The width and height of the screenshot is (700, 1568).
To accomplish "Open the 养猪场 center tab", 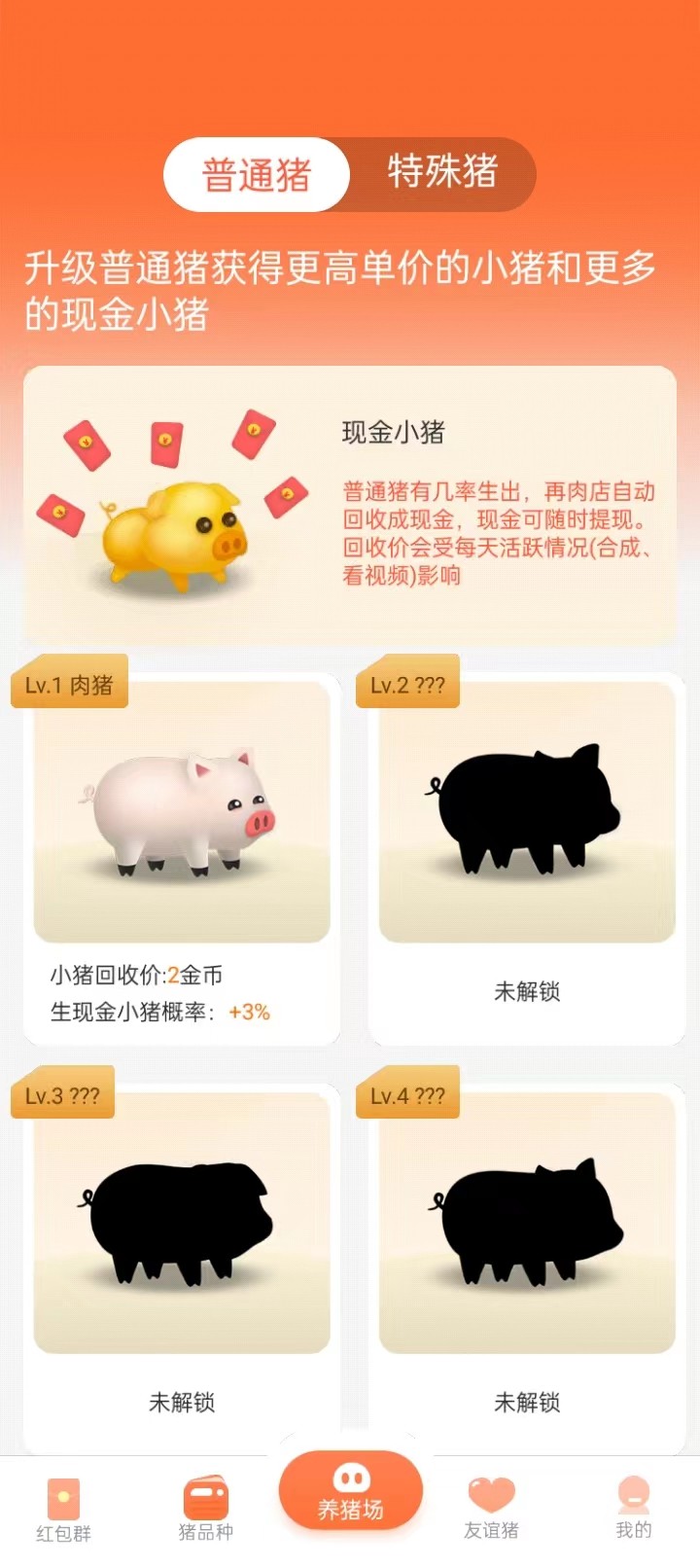I will point(350,1492).
